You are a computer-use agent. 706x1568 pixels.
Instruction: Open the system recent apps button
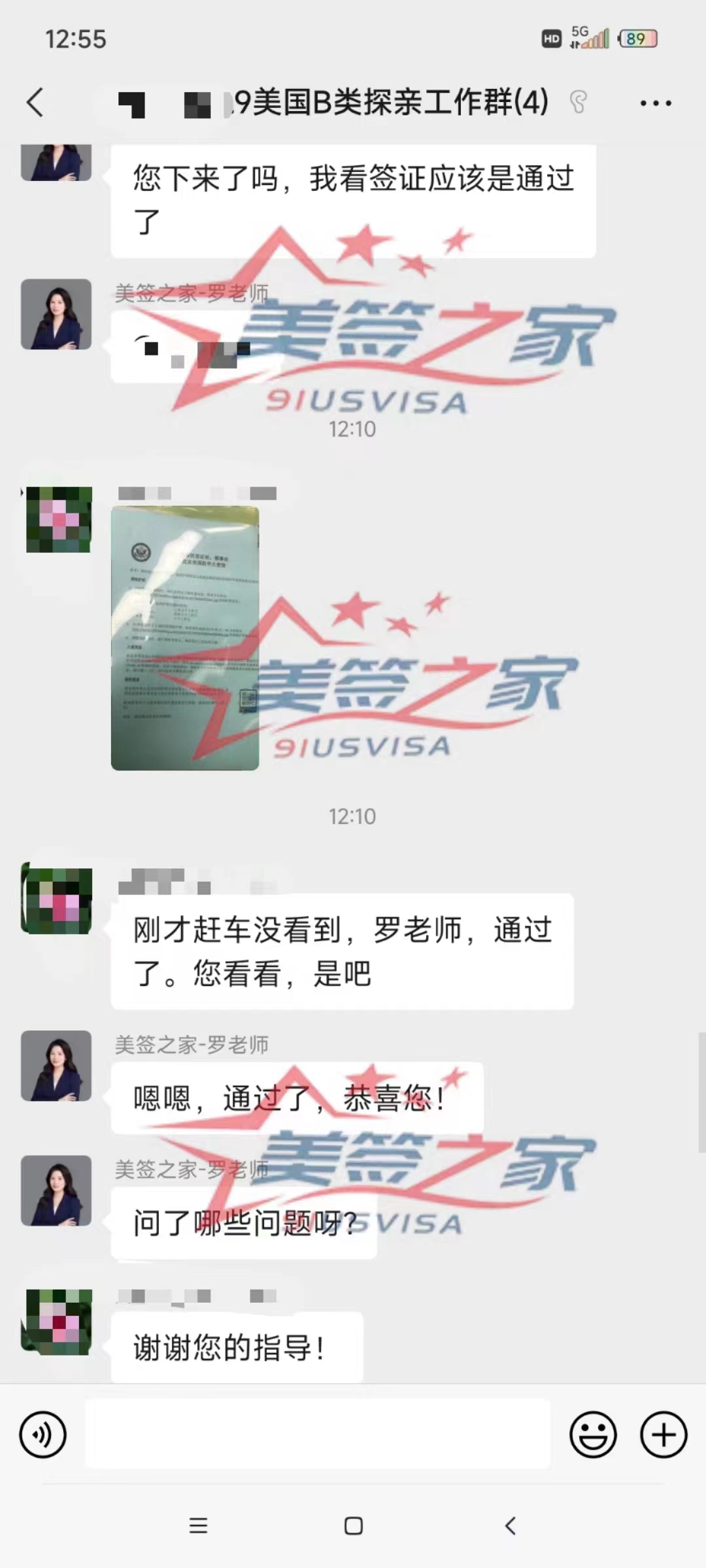(x=198, y=1526)
